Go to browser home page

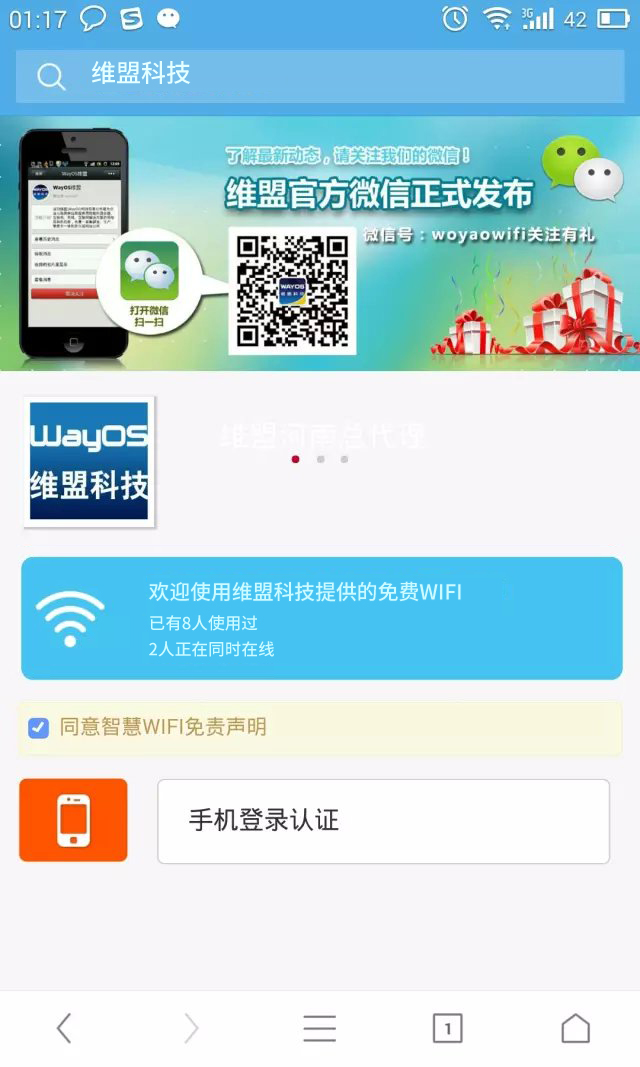point(575,1028)
